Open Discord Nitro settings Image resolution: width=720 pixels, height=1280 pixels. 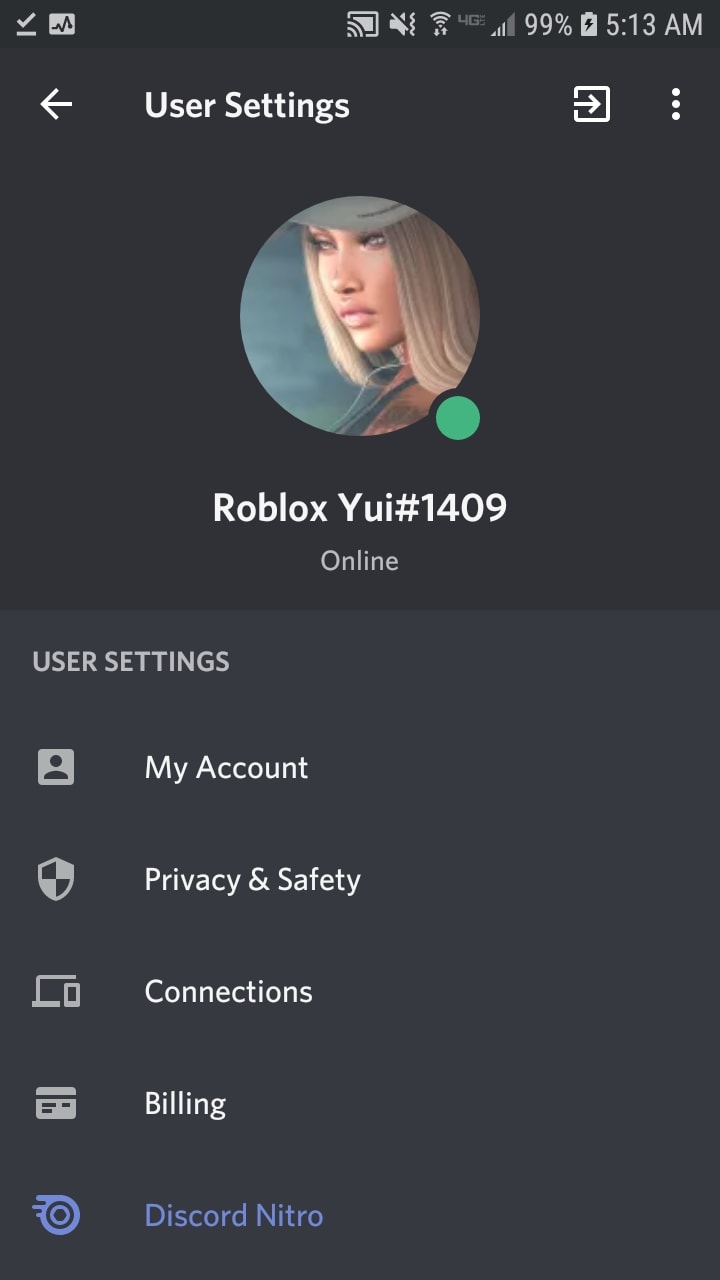pos(360,1215)
